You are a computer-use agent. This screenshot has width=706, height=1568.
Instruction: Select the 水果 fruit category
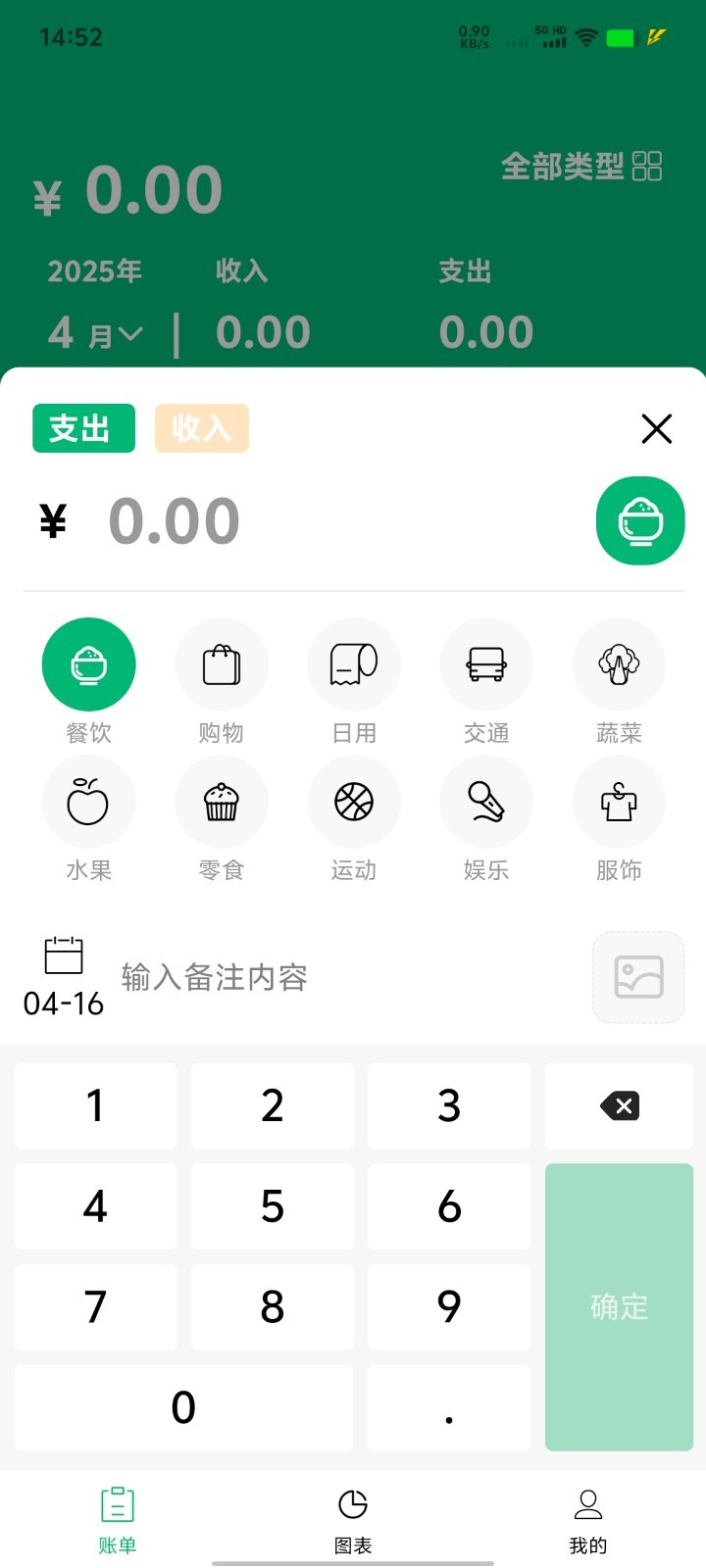[88, 803]
